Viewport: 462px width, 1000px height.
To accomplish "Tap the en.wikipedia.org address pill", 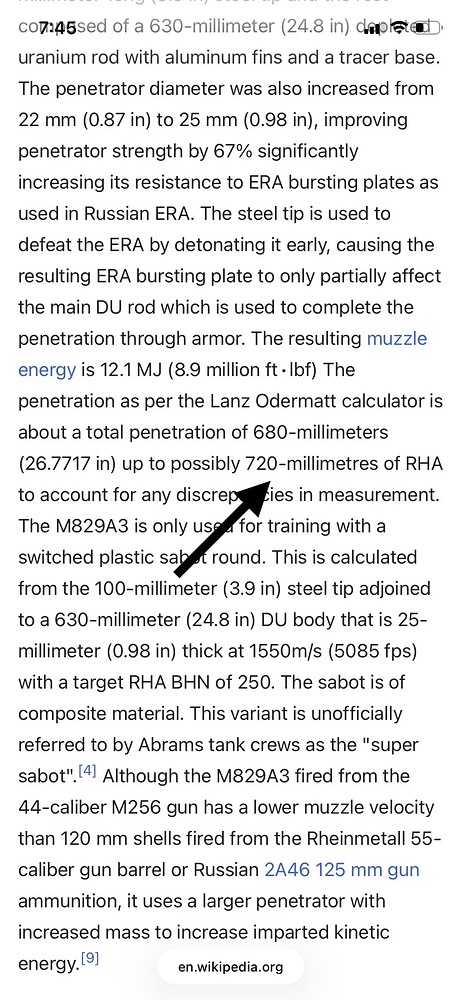I will coord(231,967).
